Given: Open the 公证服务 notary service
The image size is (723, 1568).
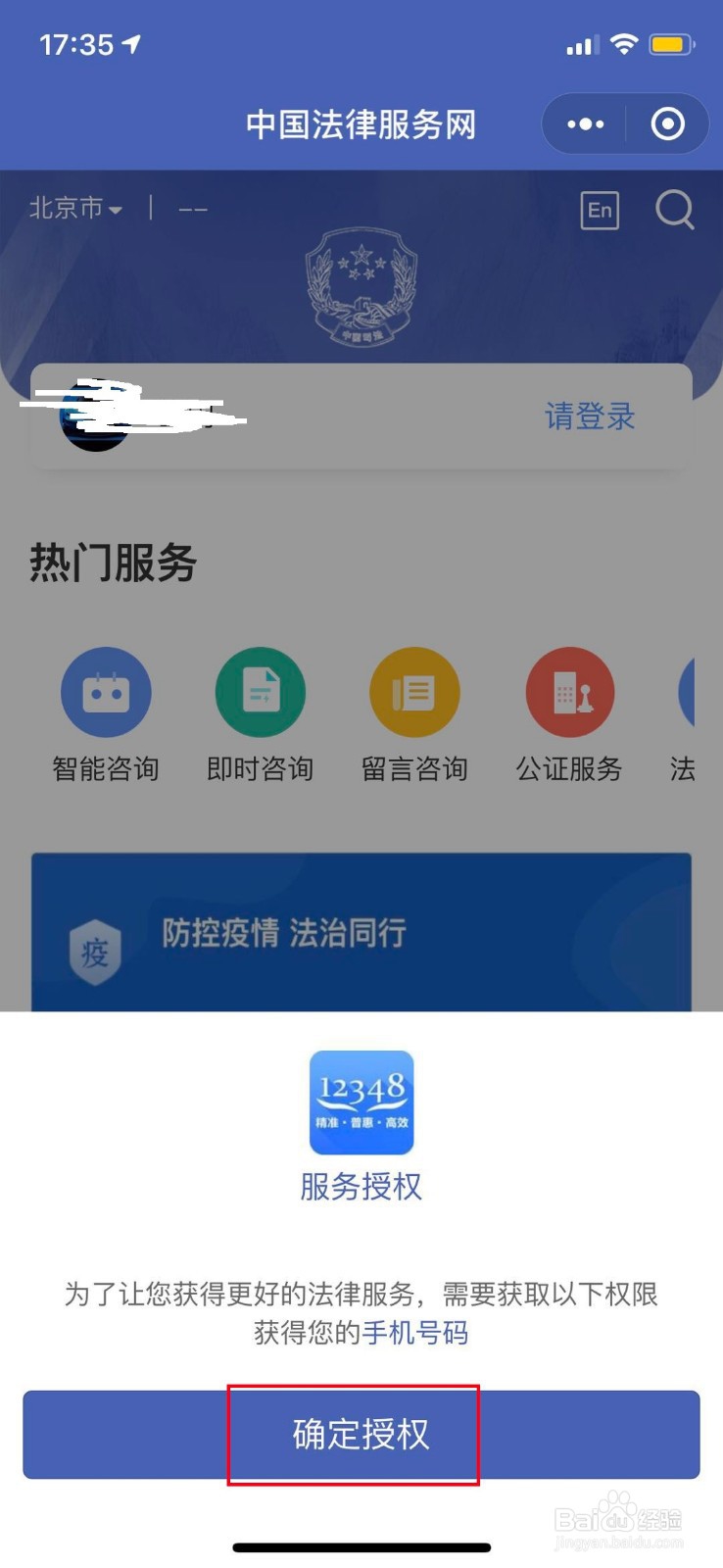Looking at the screenshot, I should (x=569, y=691).
